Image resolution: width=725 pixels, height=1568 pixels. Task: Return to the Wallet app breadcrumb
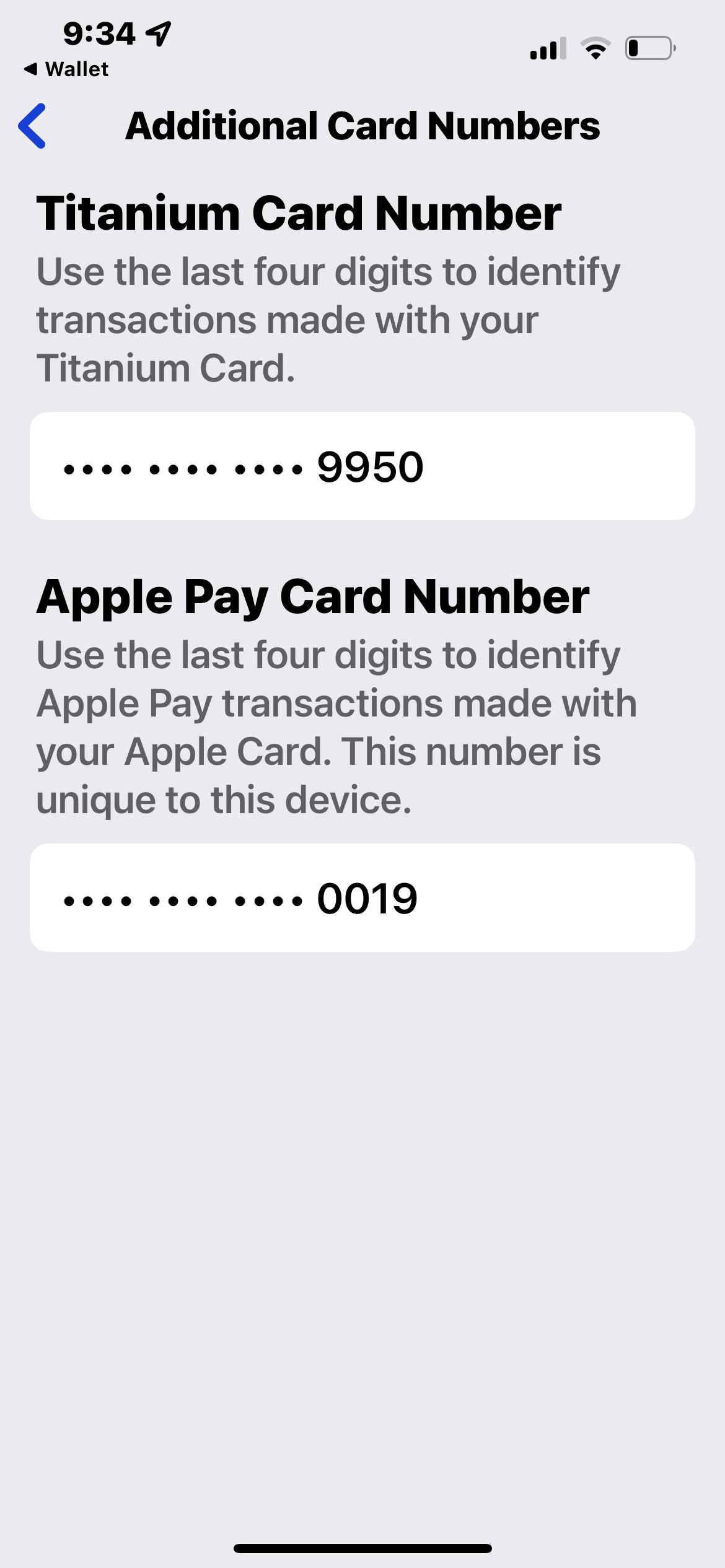coord(66,69)
